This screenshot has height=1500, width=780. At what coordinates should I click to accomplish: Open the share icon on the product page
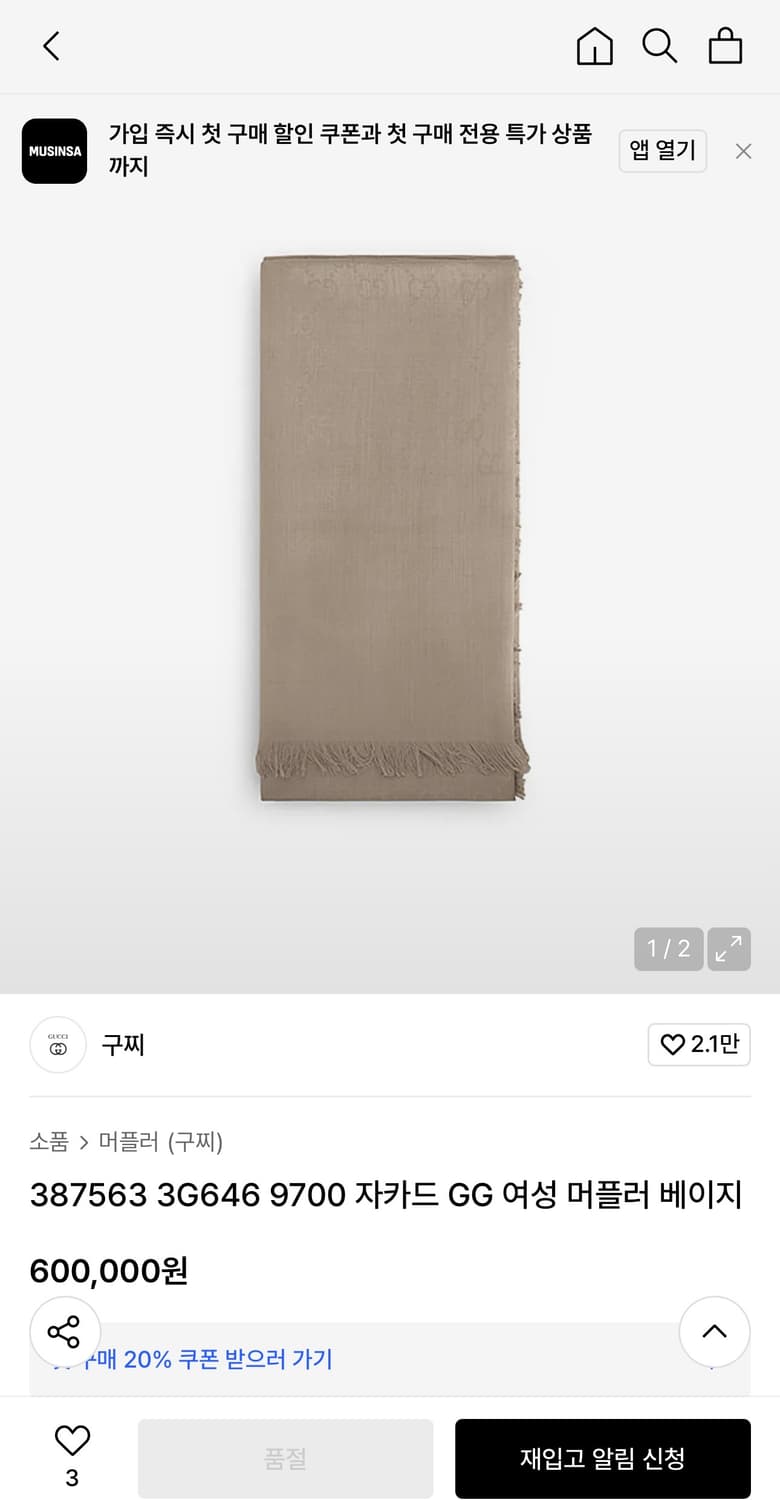coord(65,1332)
